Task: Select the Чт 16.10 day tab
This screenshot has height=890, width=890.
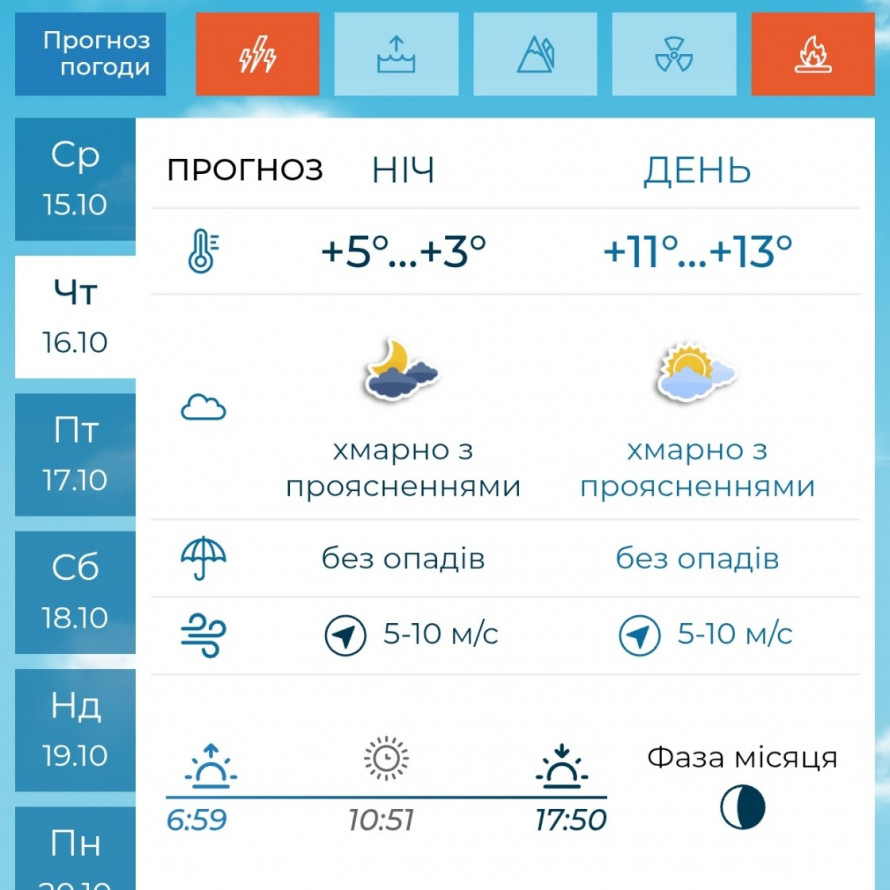Action: coord(75,317)
